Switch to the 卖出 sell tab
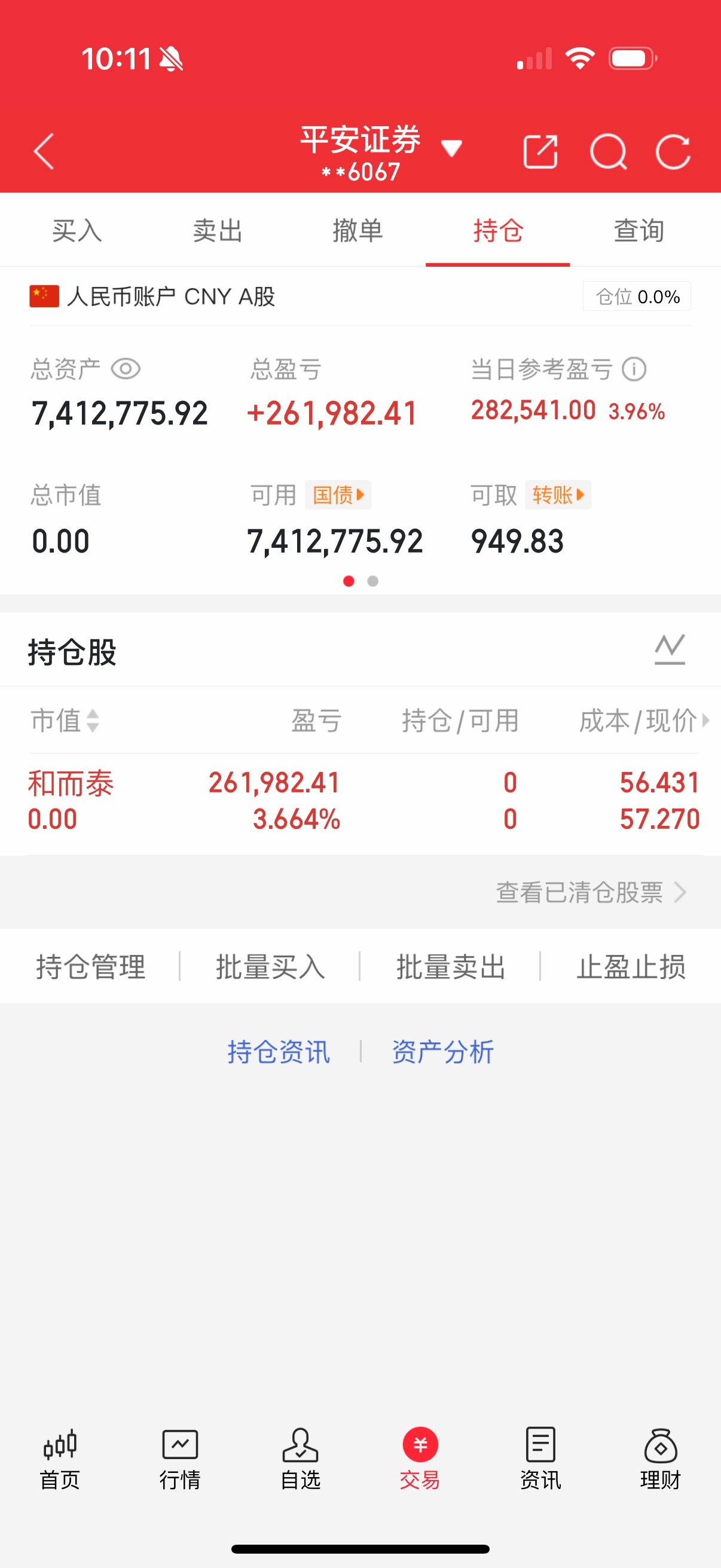Screen dimensions: 721x1568 click(x=216, y=231)
